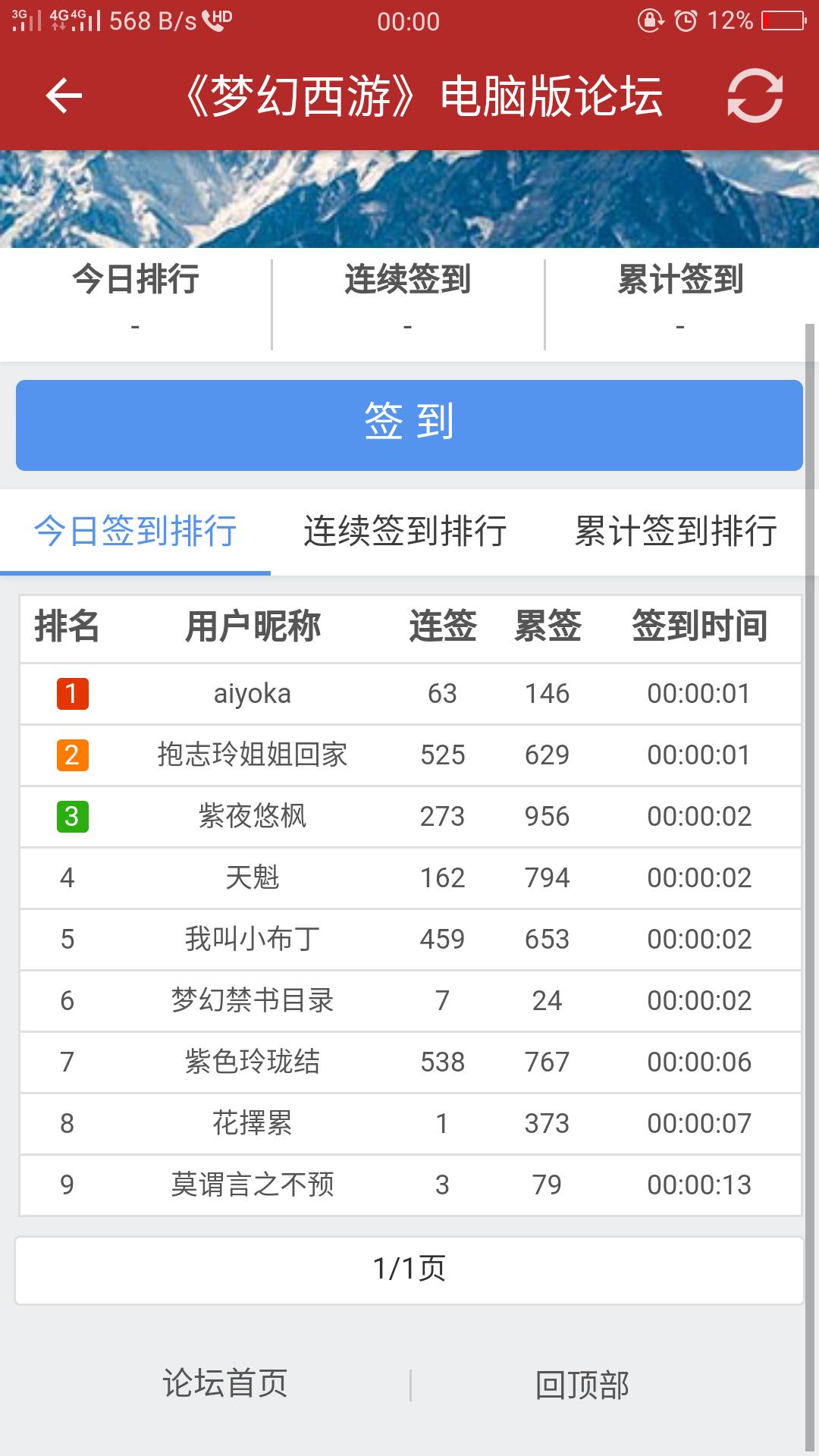This screenshot has height=1456, width=819.
Task: Switch to 今日签到排行 tab
Action: click(x=135, y=531)
